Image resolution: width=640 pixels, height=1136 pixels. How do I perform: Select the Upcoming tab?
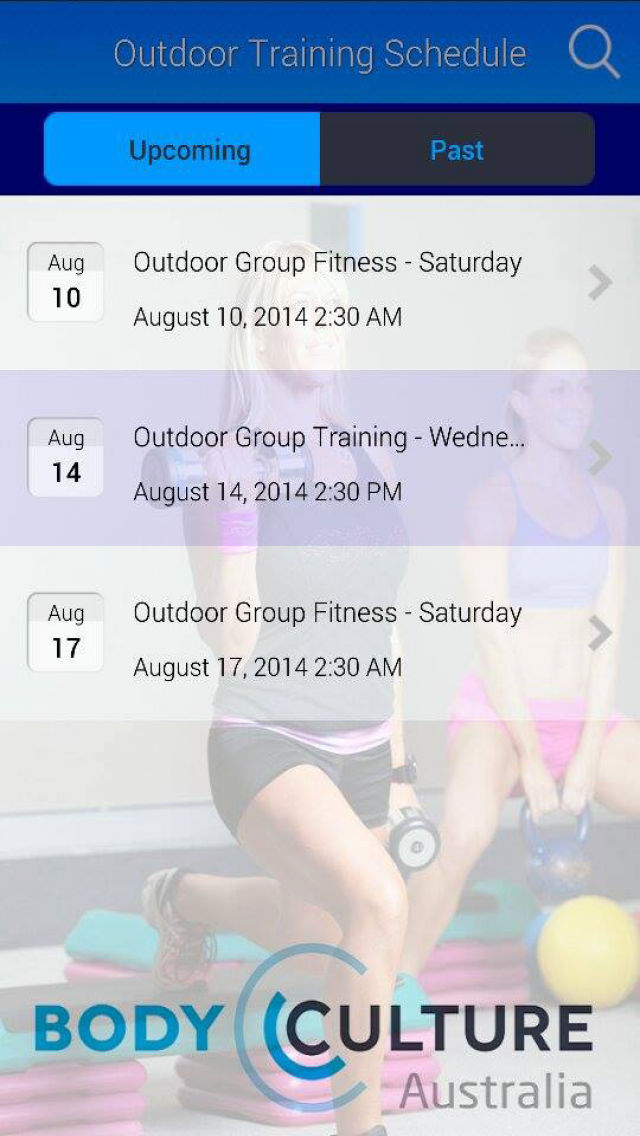click(182, 149)
